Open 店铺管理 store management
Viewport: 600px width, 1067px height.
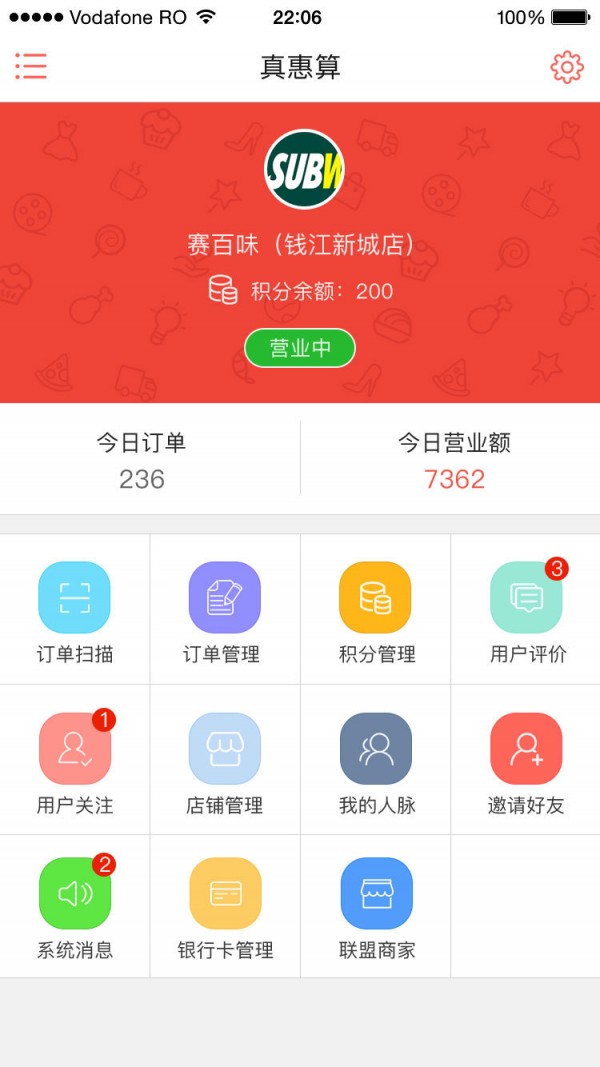point(225,760)
